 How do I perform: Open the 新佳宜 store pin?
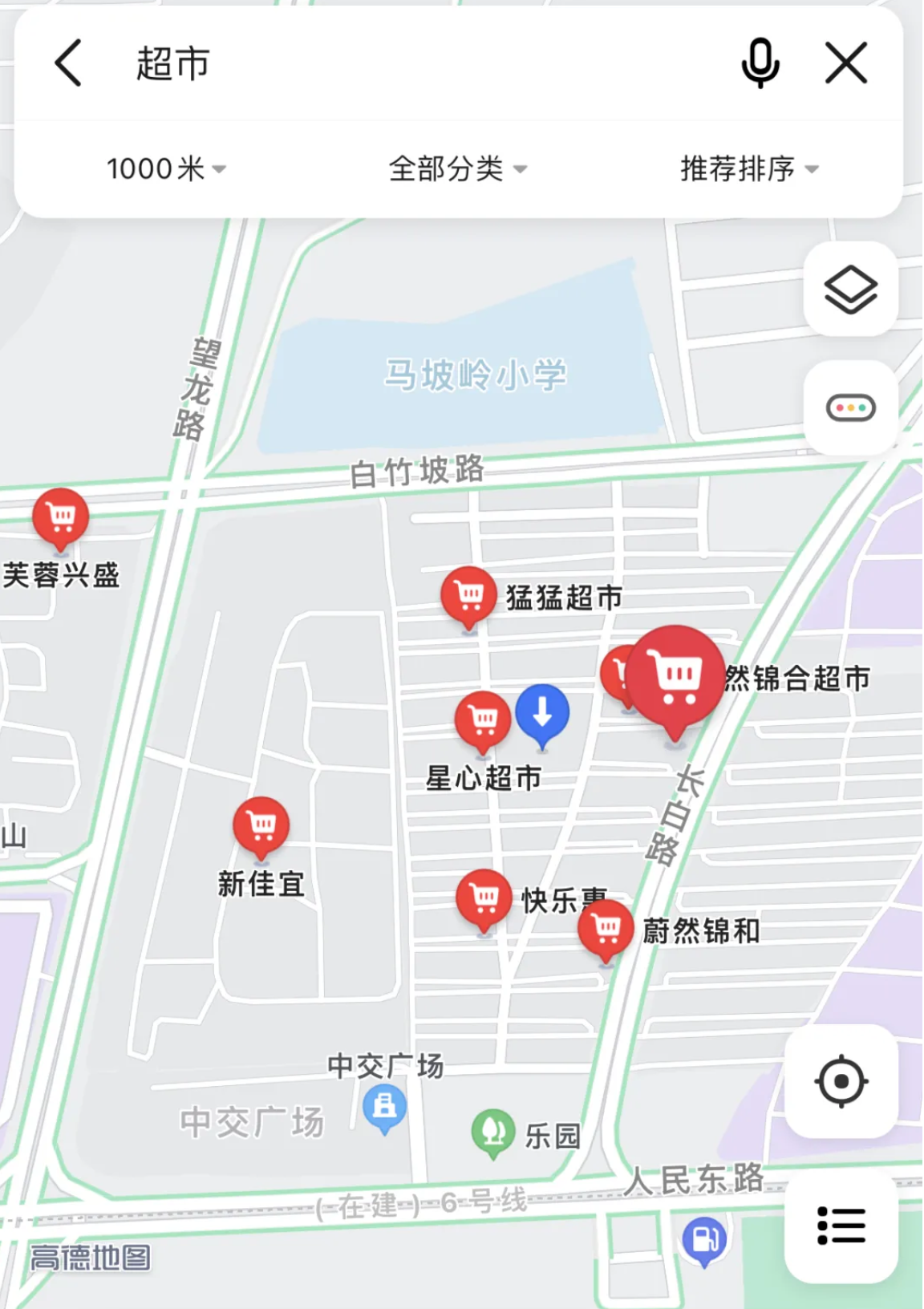[x=261, y=826]
